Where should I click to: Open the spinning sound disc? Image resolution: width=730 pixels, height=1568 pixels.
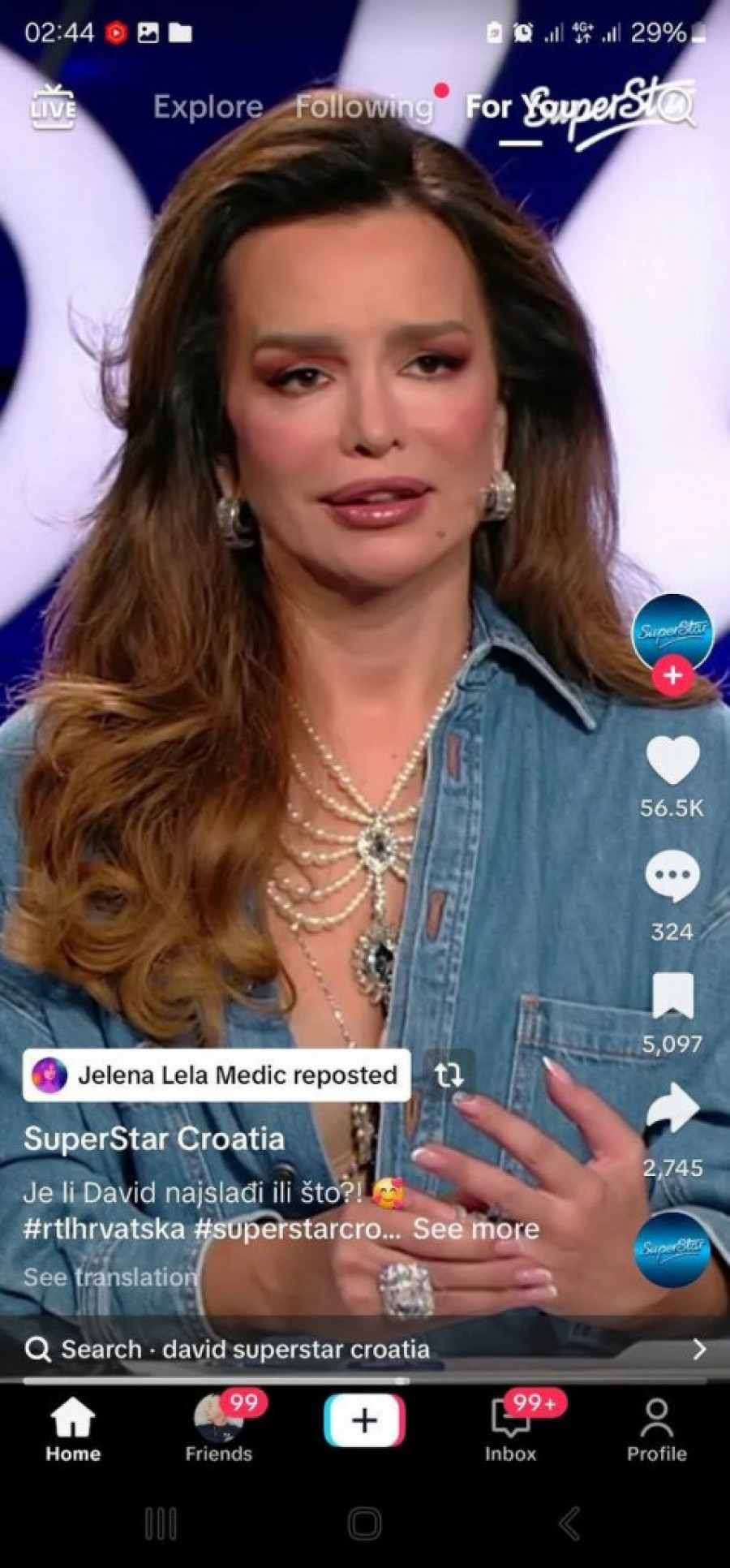(672, 1250)
